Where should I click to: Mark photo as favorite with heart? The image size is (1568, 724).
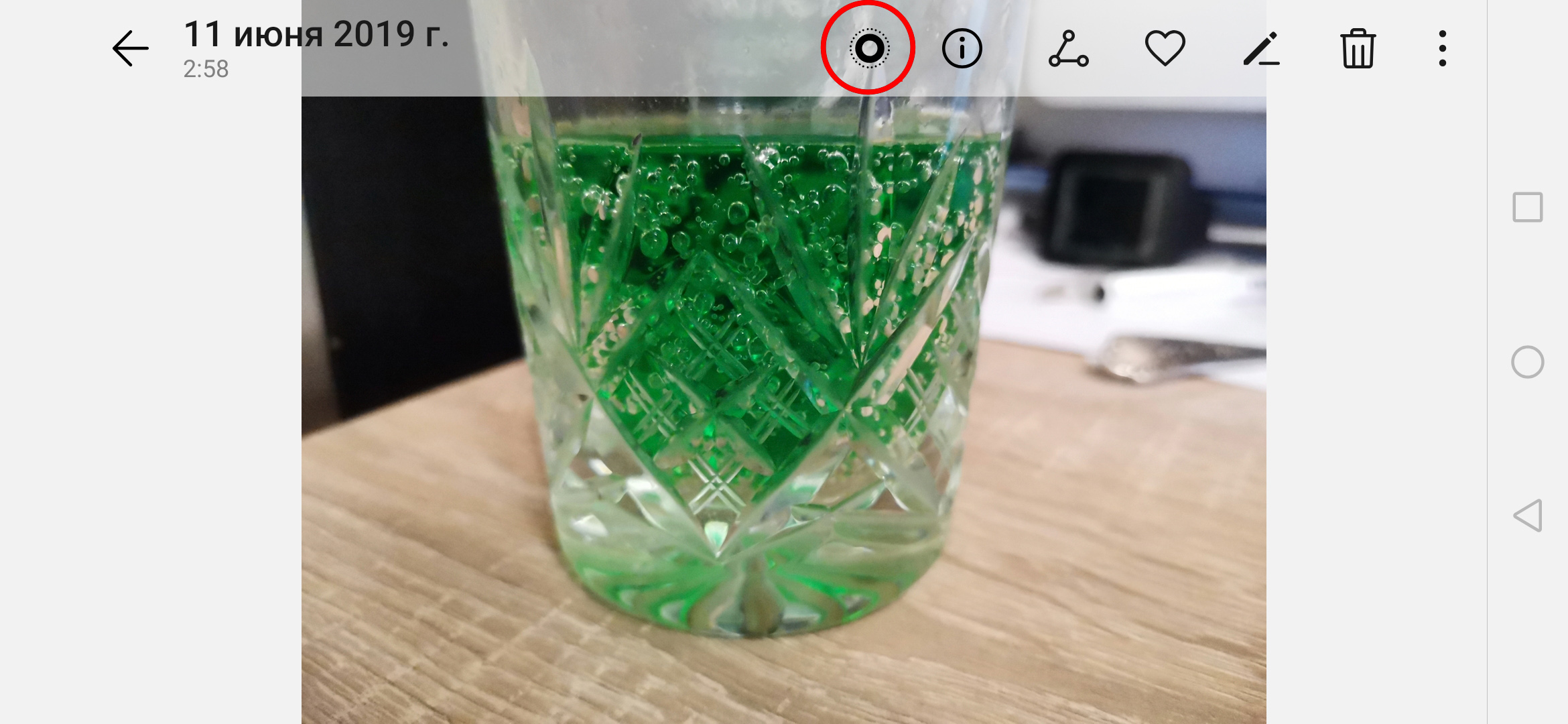(x=1165, y=48)
